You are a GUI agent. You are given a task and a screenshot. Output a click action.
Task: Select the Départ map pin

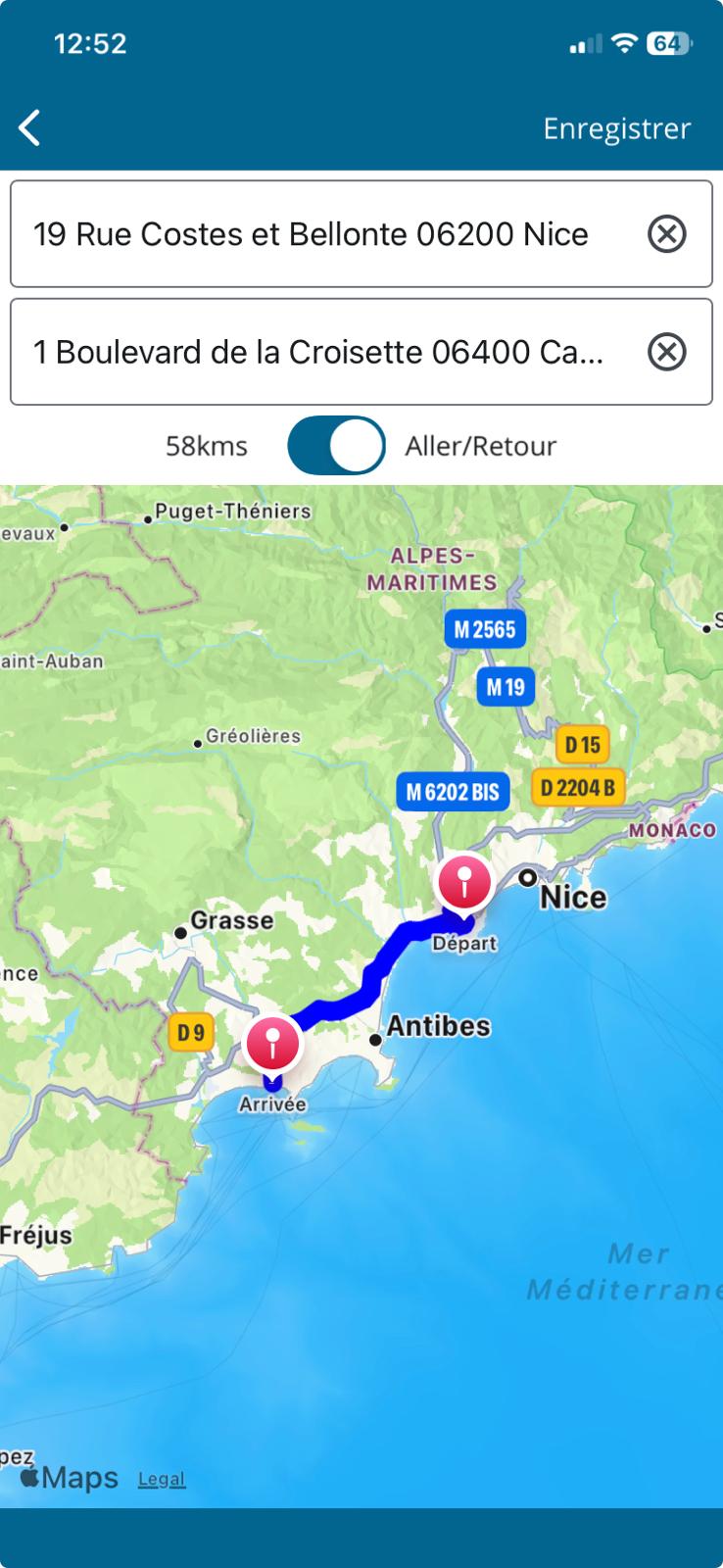(464, 883)
